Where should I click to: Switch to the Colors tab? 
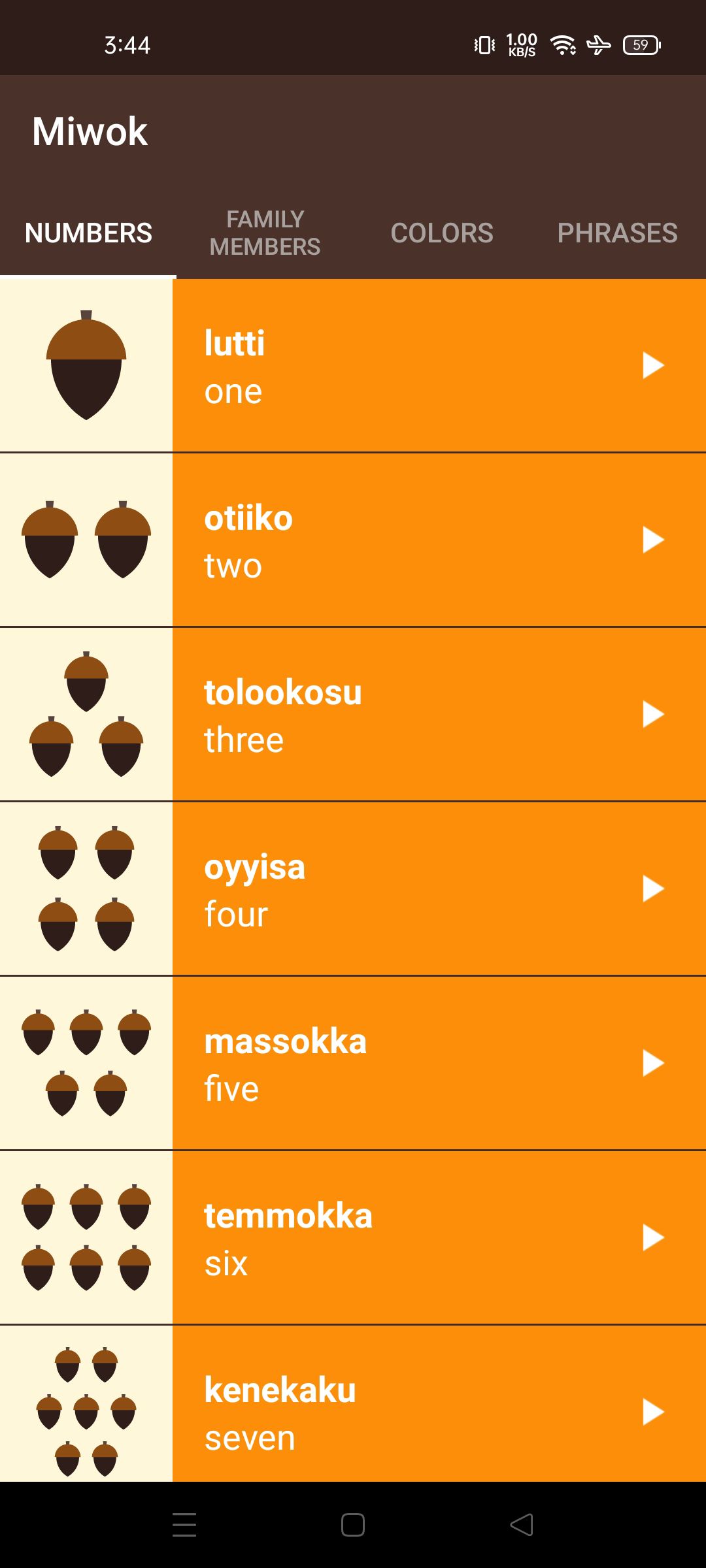pyautogui.click(x=442, y=233)
